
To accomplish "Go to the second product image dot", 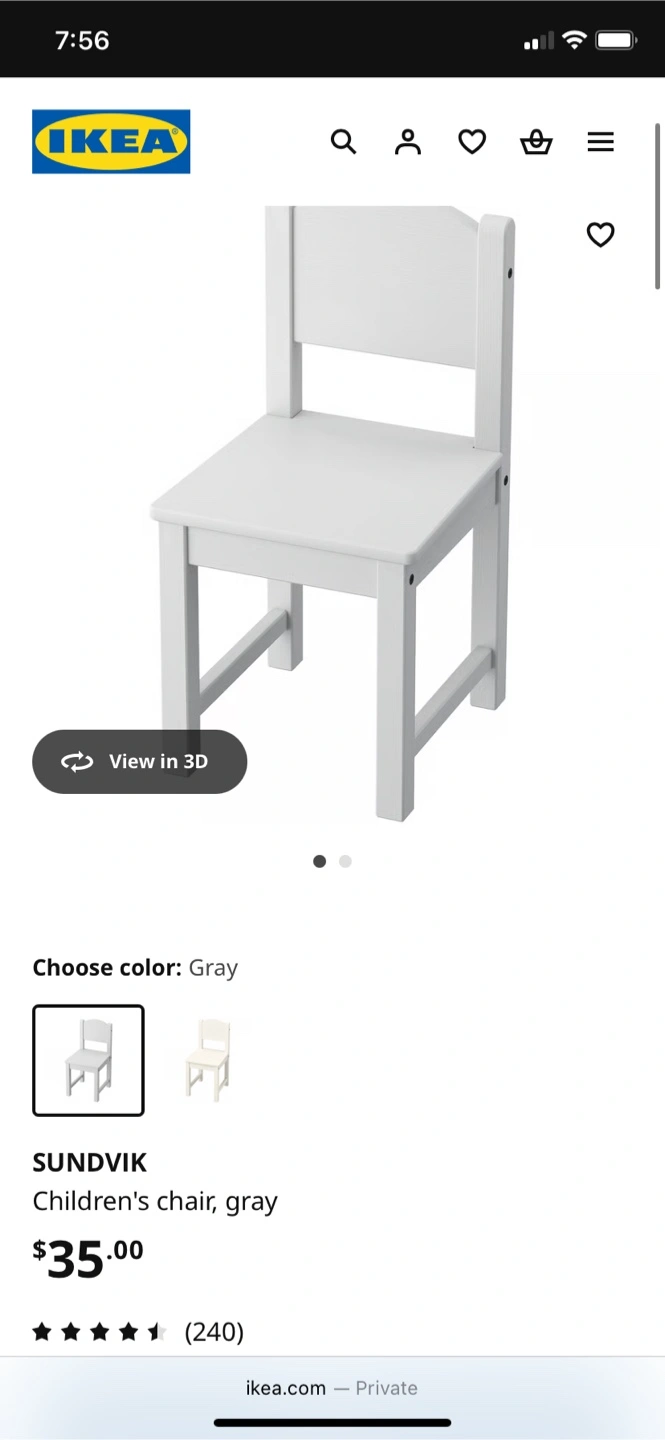I will (x=345, y=861).
